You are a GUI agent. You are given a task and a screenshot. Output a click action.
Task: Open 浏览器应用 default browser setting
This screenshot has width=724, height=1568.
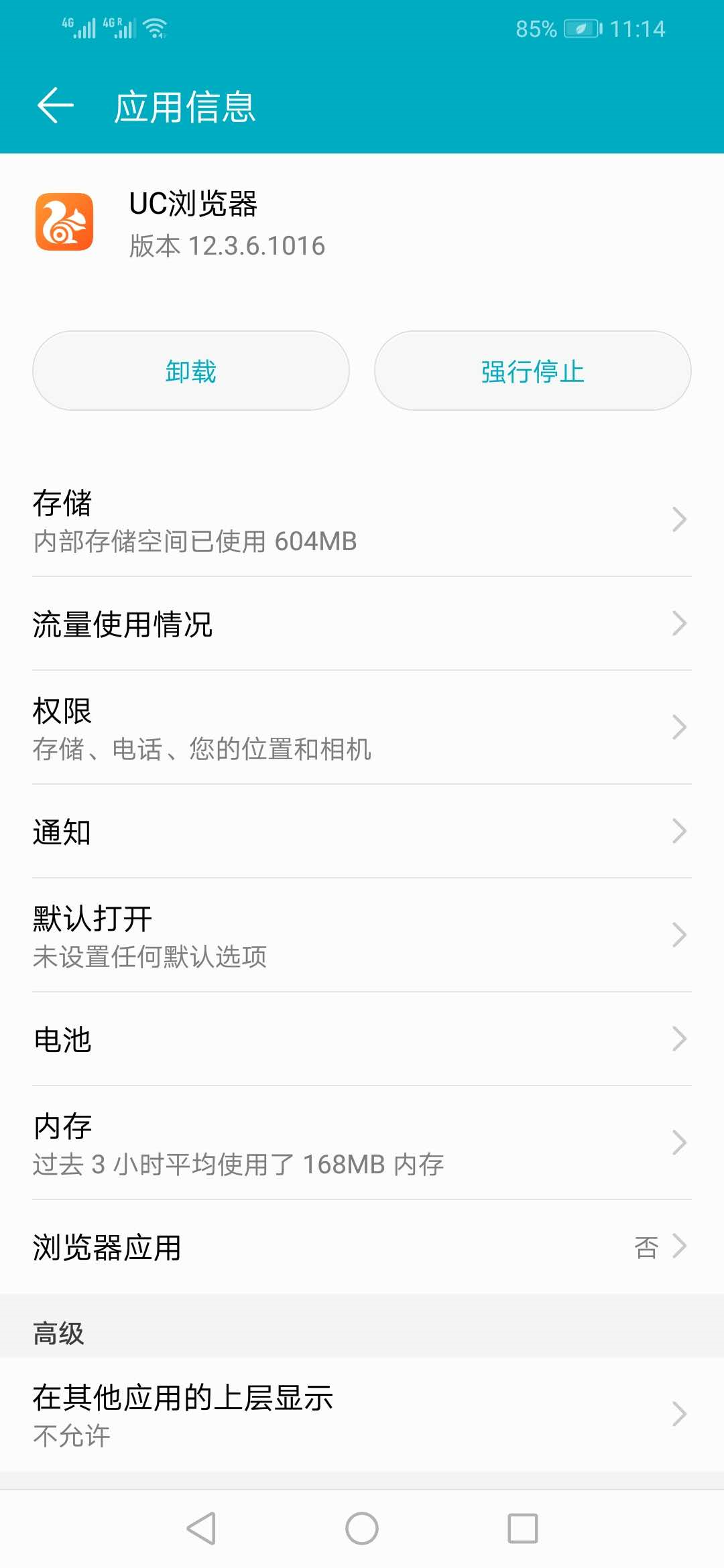pos(362,1247)
